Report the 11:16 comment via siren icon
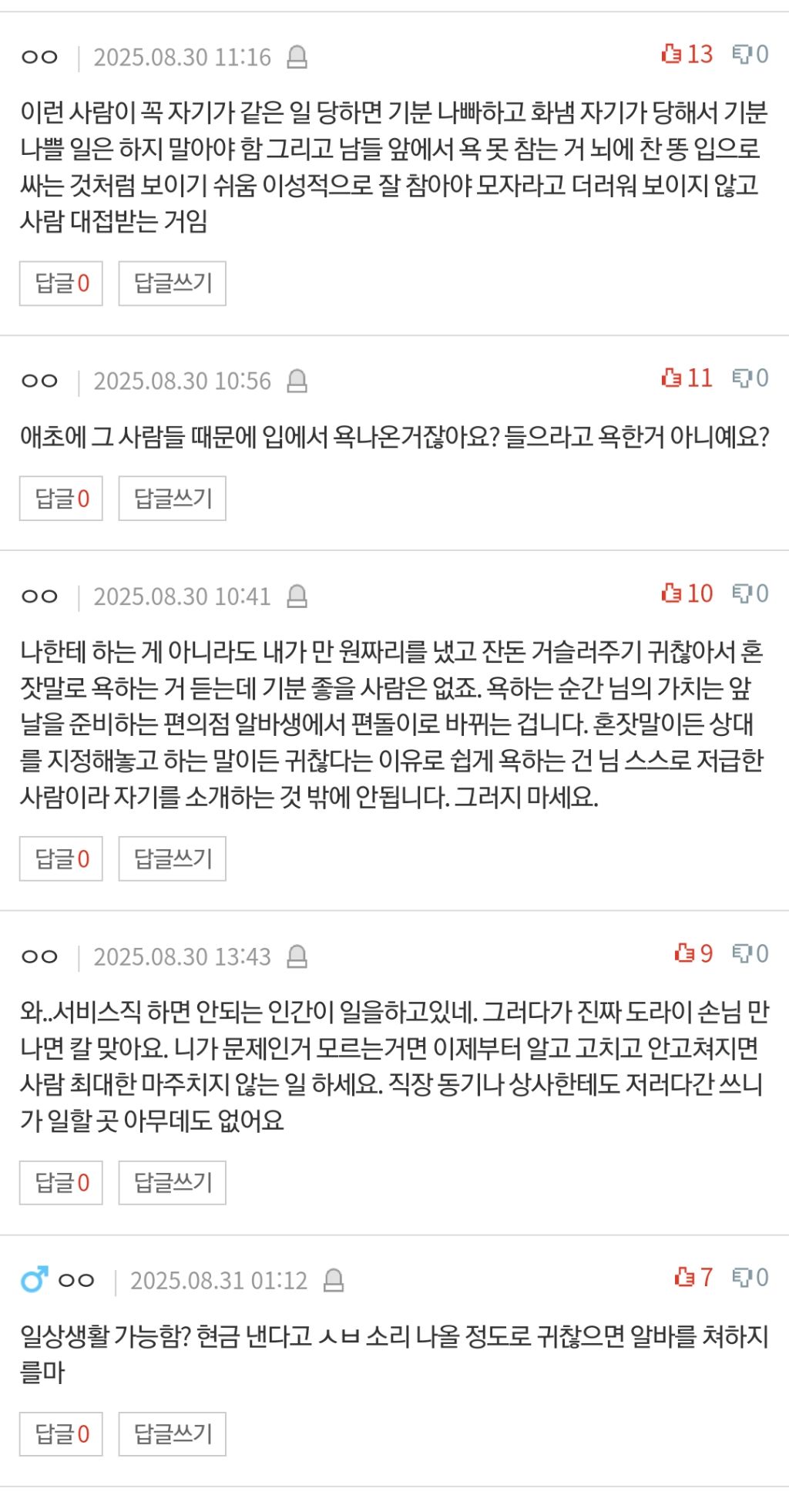789x1512 pixels. (297, 57)
